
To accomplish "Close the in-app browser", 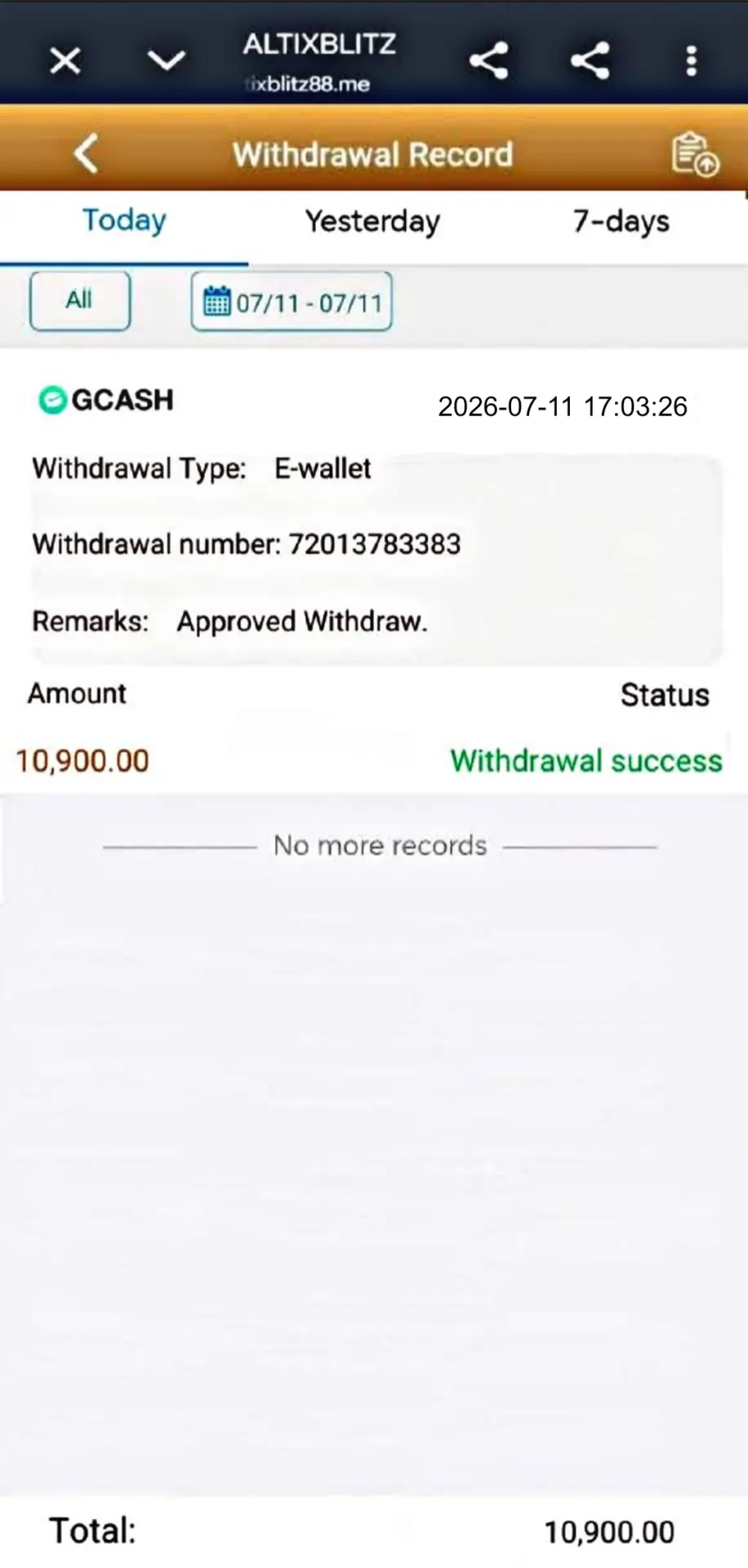I will pyautogui.click(x=65, y=60).
